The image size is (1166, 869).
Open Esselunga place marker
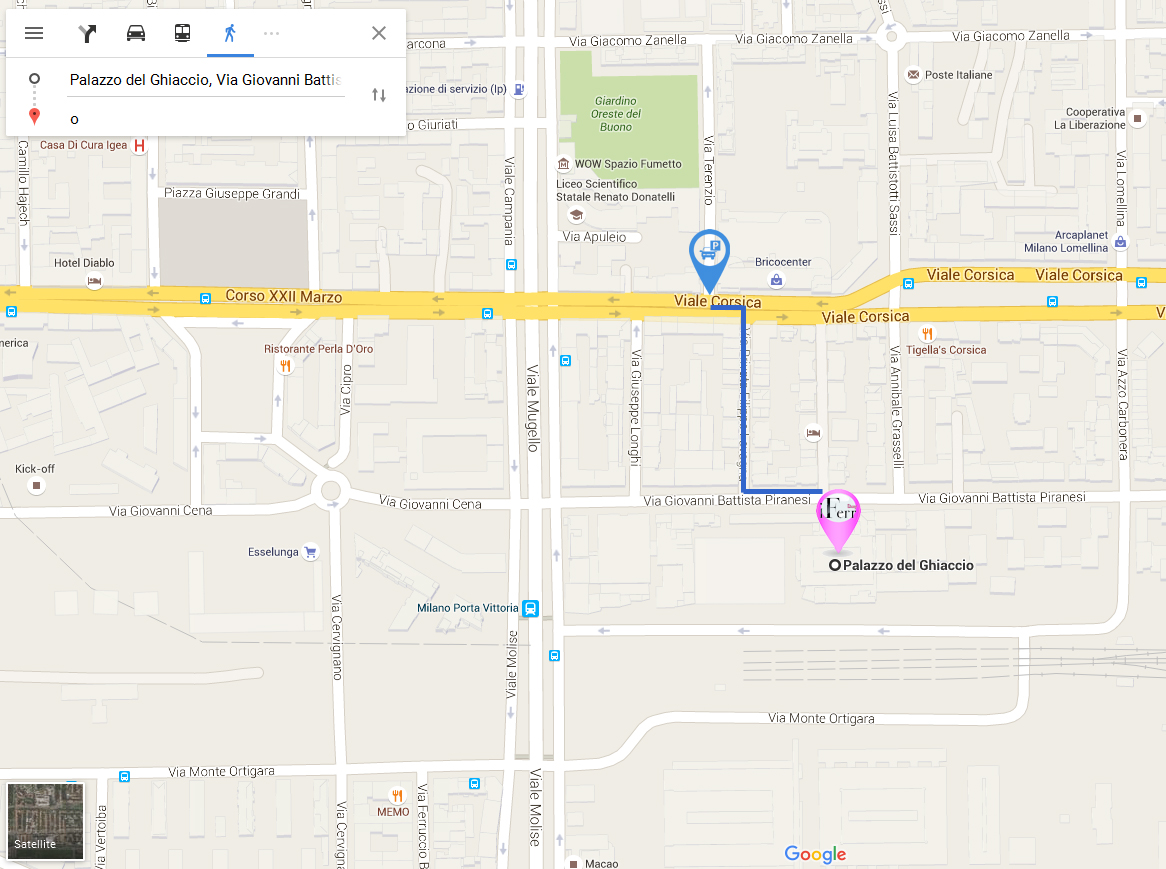(310, 552)
